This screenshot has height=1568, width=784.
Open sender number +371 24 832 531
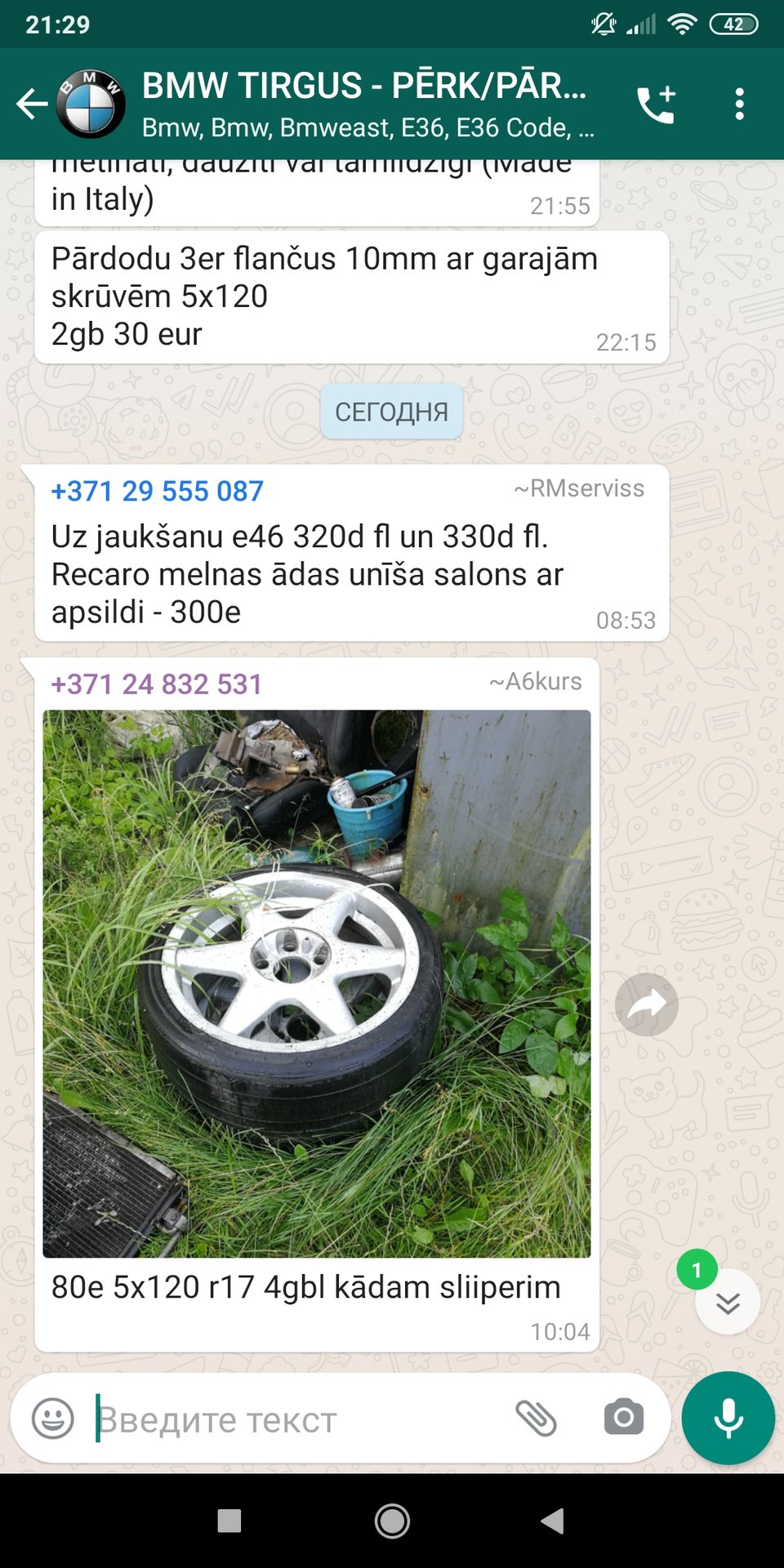click(x=157, y=684)
